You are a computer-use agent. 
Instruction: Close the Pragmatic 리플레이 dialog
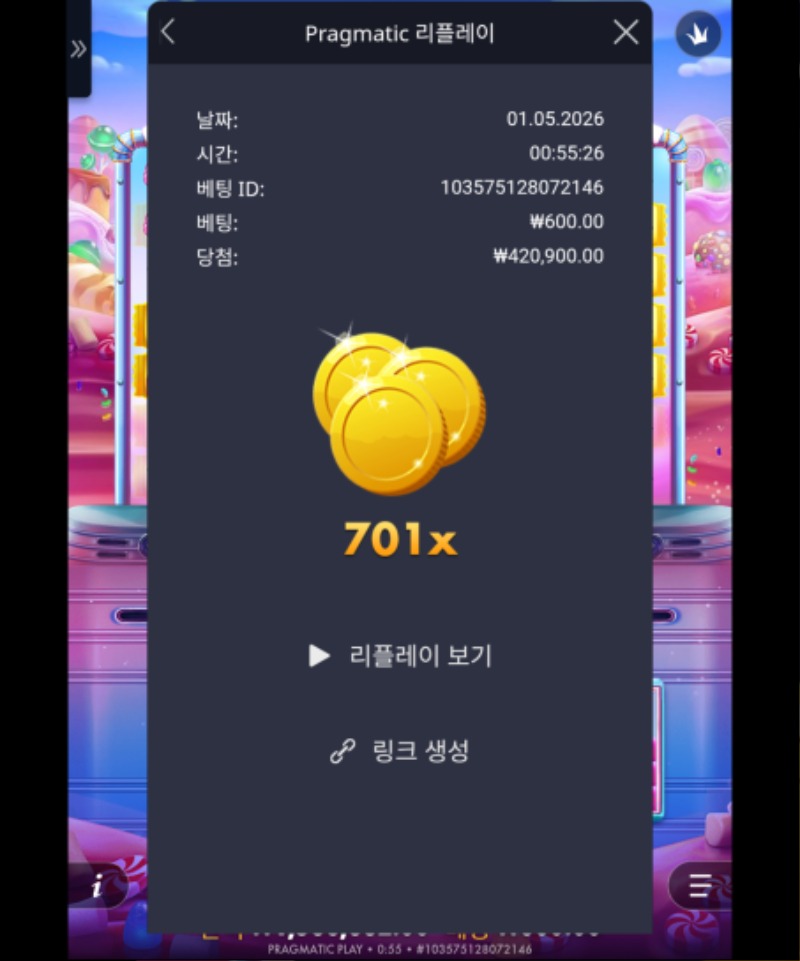pos(626,33)
